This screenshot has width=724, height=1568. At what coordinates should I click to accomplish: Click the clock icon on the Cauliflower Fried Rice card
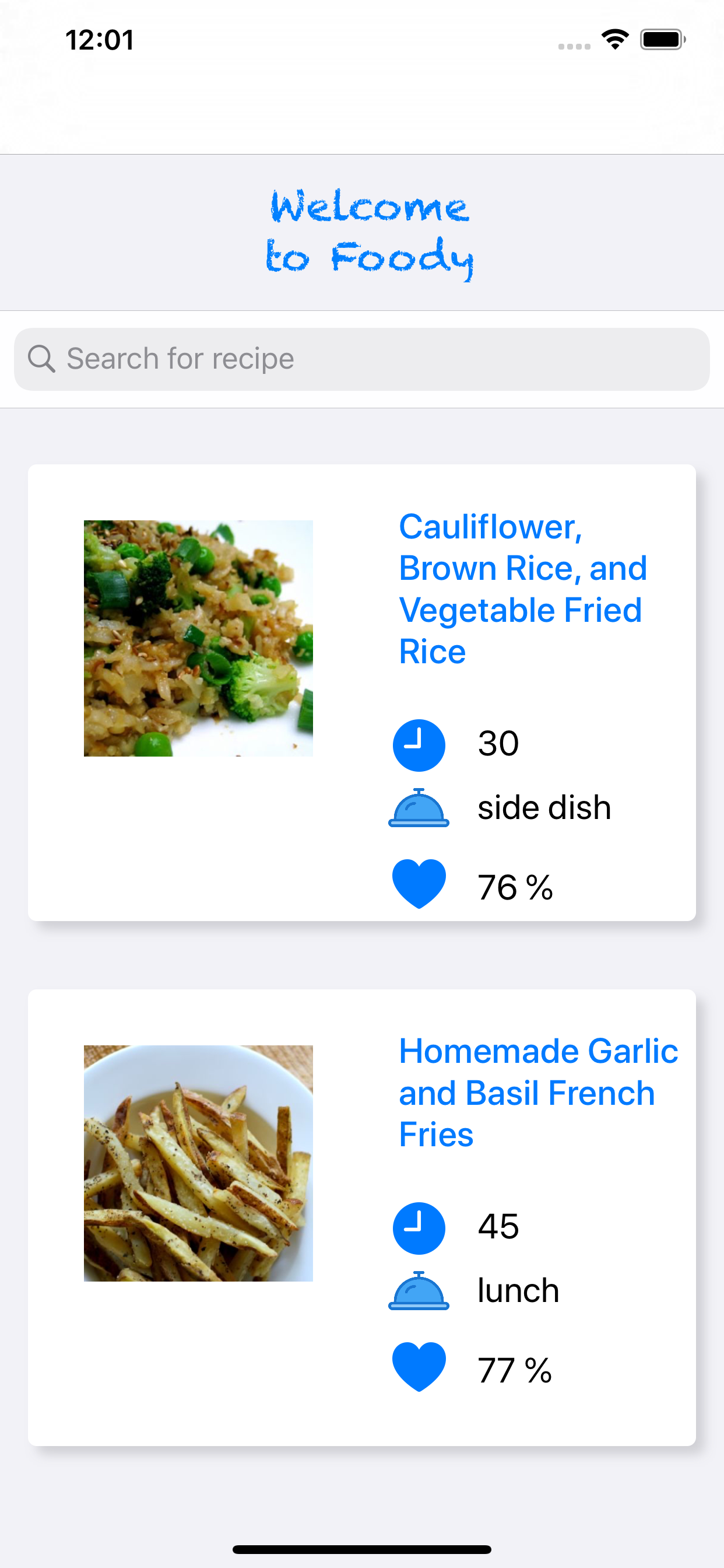(x=419, y=744)
